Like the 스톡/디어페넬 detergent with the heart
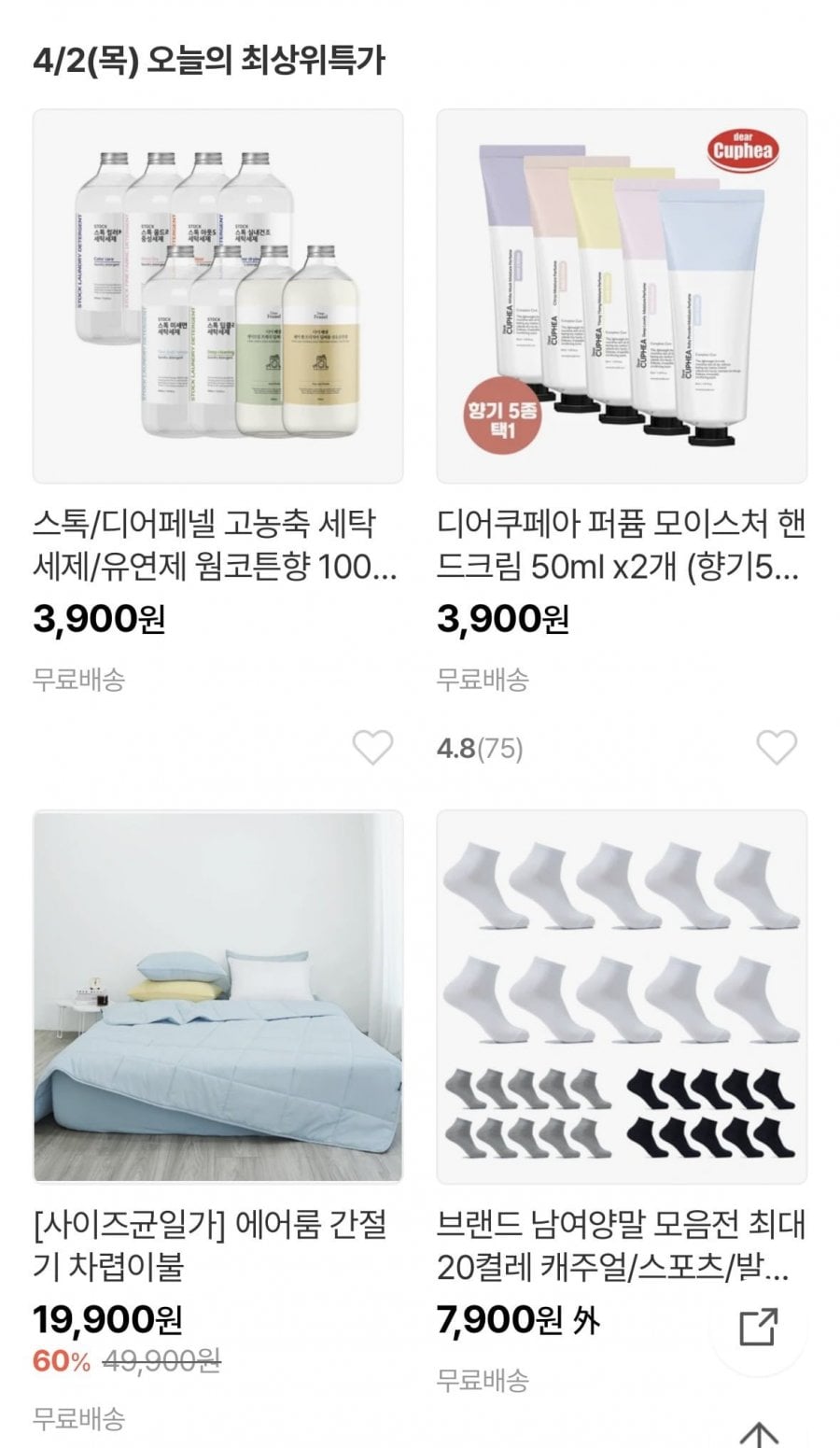Image resolution: width=840 pixels, height=1448 pixels. [372, 748]
